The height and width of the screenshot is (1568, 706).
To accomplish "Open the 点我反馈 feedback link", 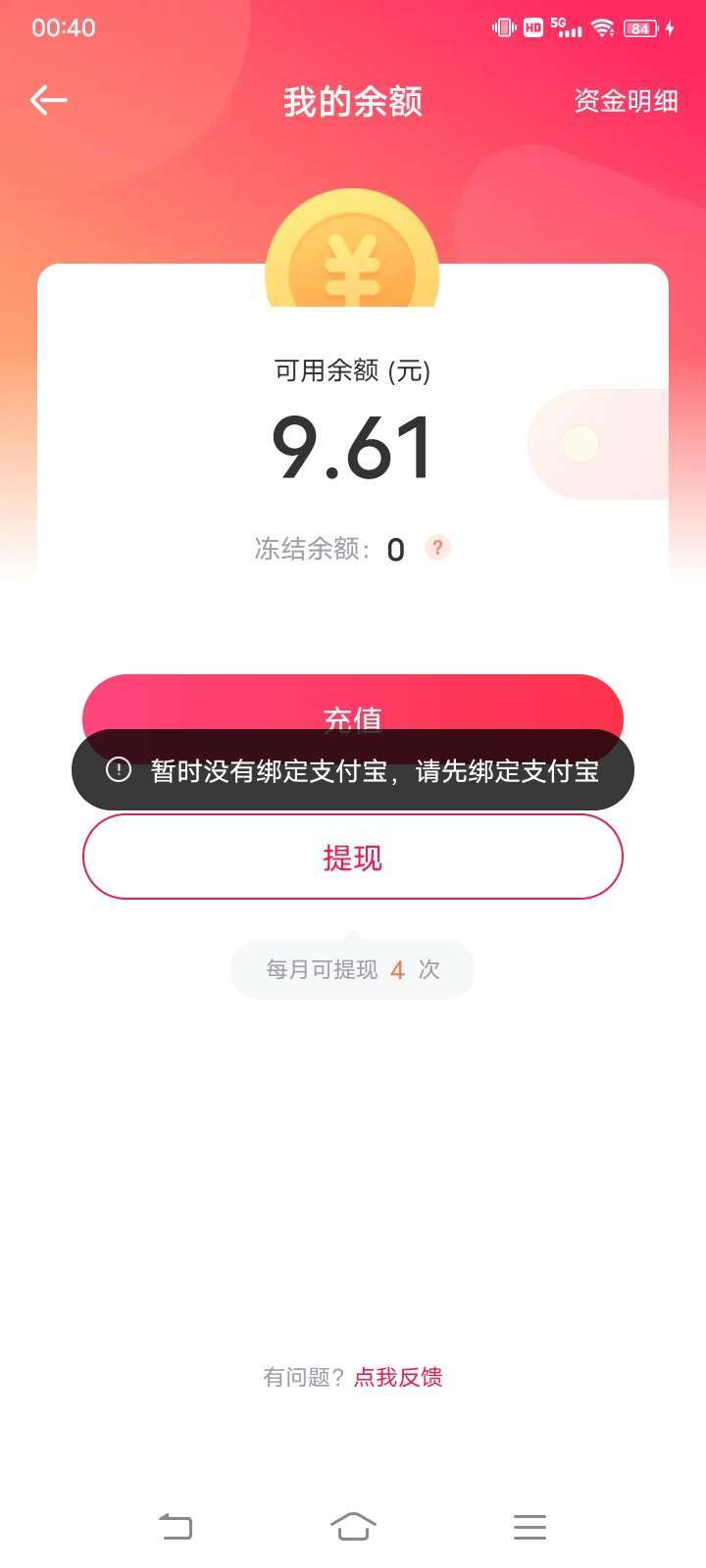I will coord(398,1377).
